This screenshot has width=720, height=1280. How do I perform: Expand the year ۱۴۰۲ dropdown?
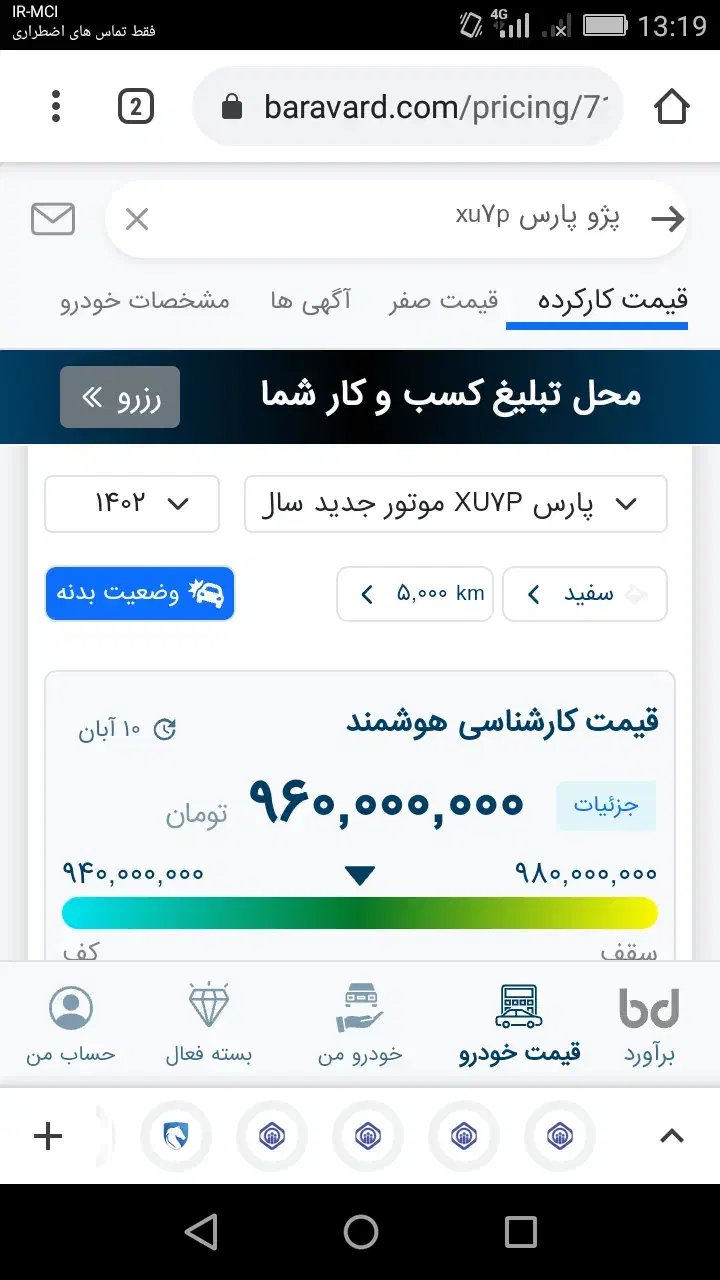pyautogui.click(x=131, y=504)
